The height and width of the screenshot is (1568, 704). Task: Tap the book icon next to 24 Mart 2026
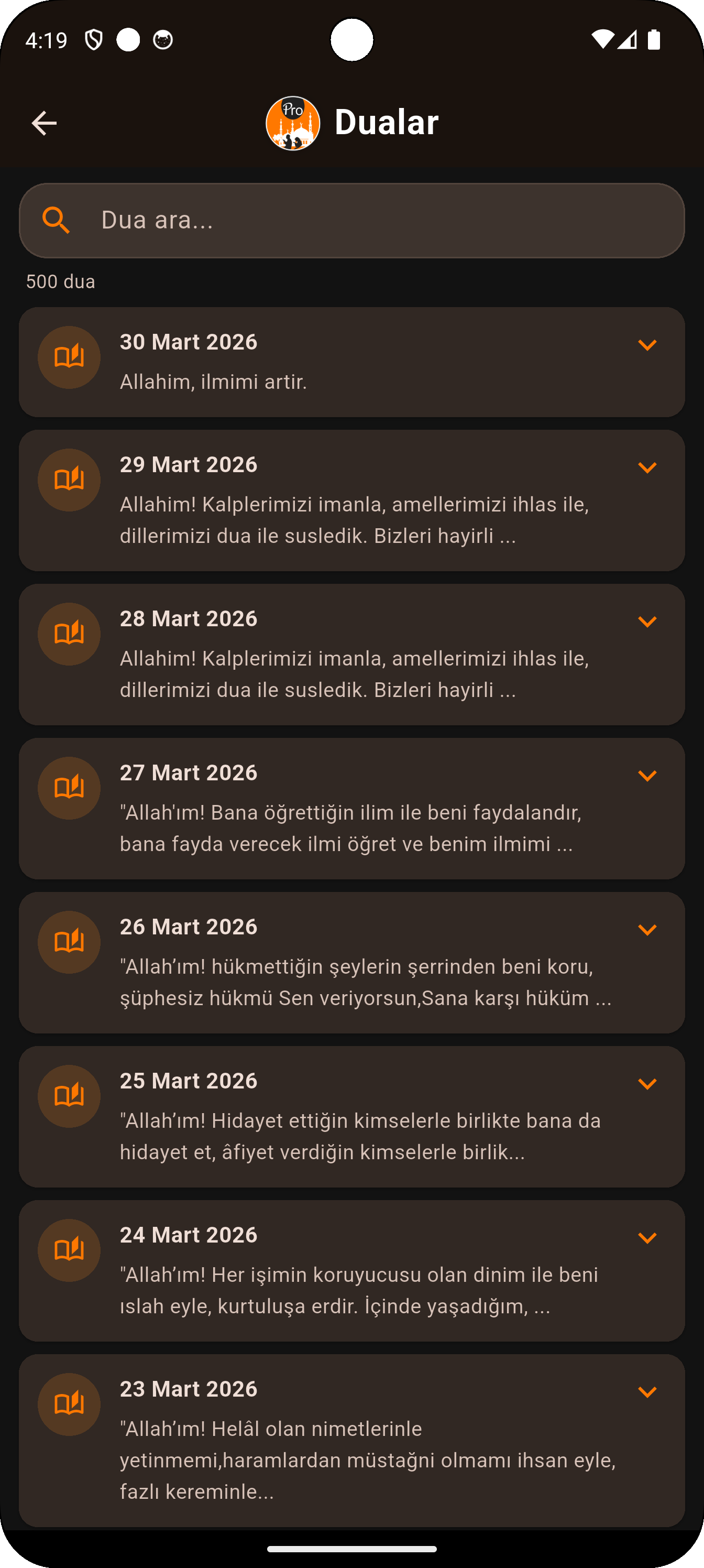pos(69,1250)
